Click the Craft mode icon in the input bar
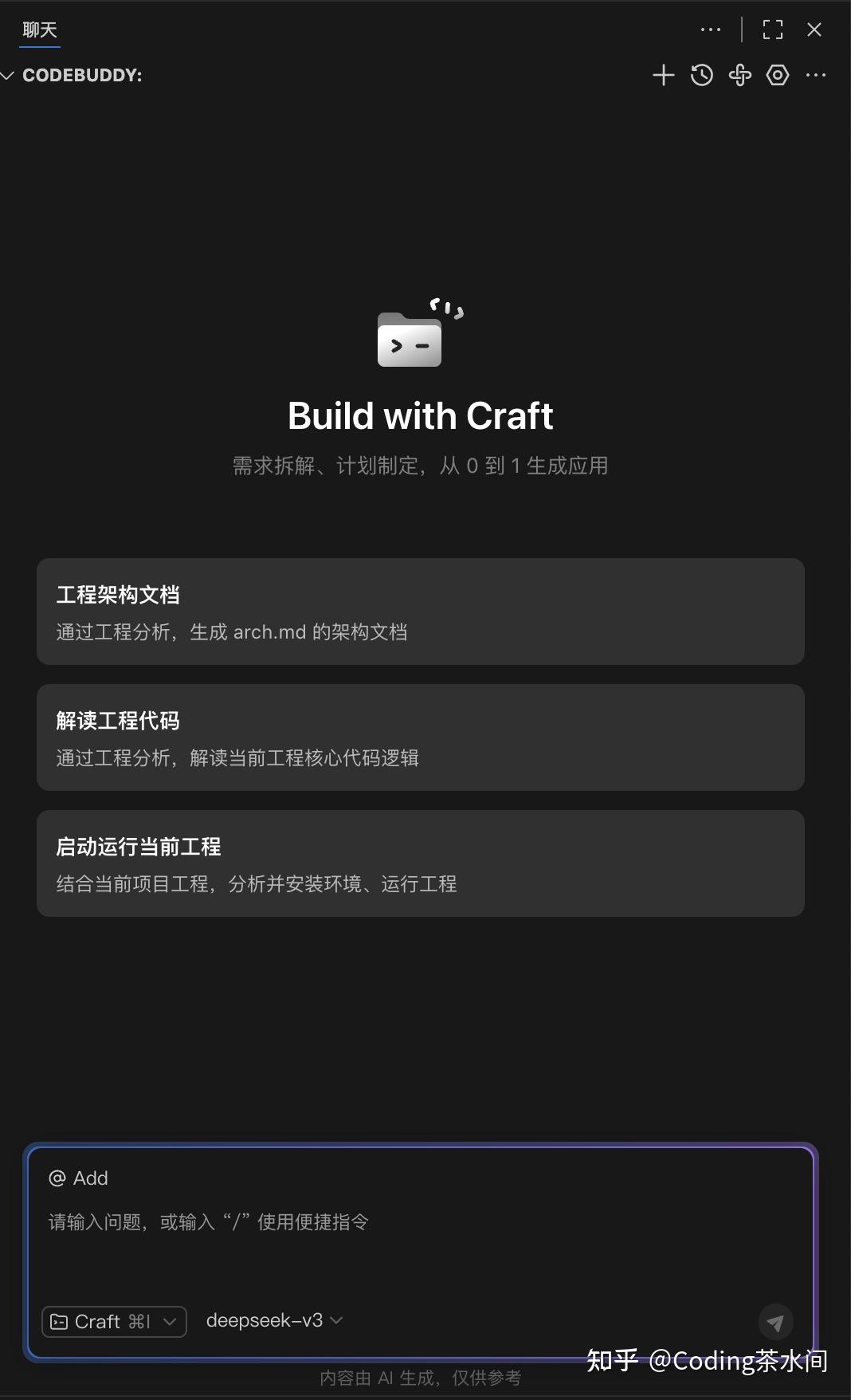851x1400 pixels. click(x=59, y=1321)
